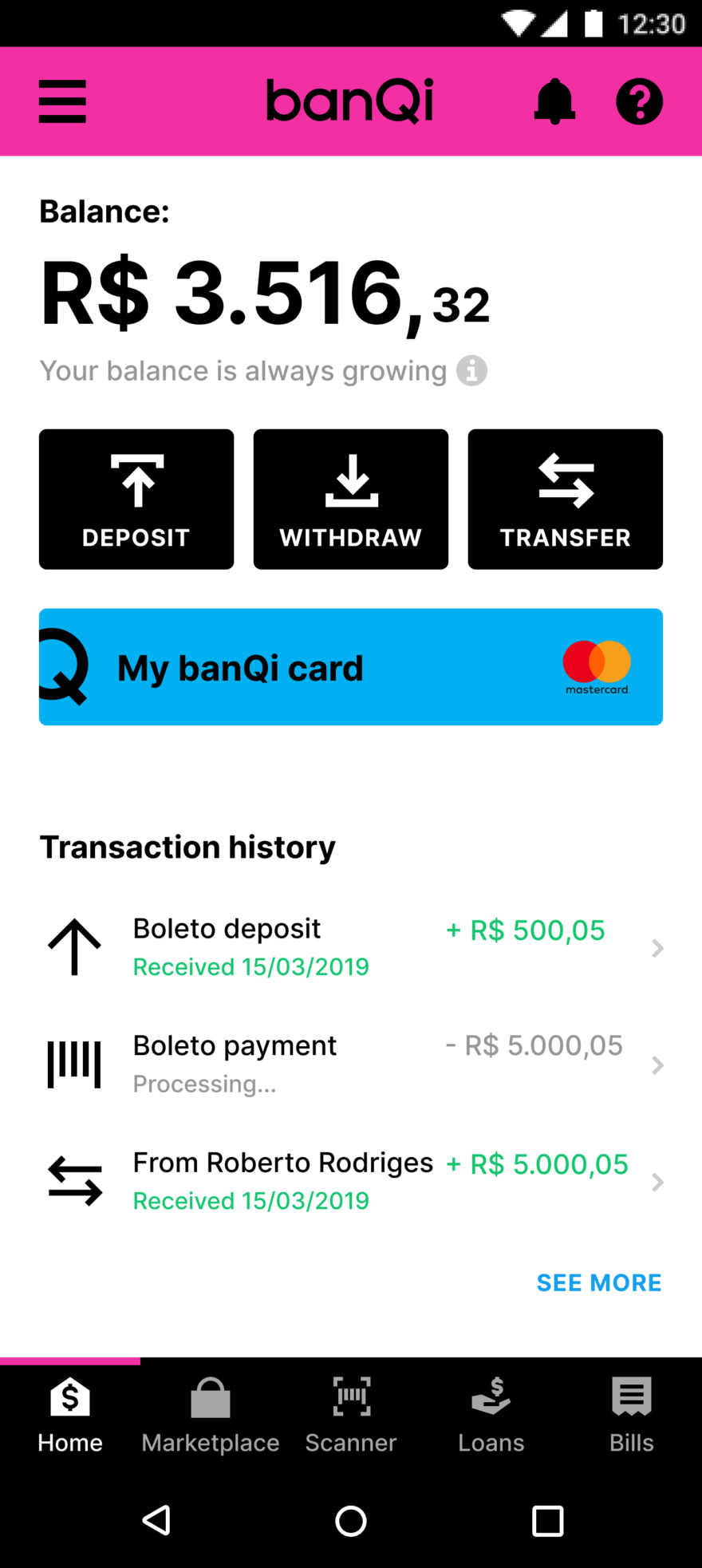Open help via the question mark icon
The height and width of the screenshot is (1568, 702).
coord(639,101)
